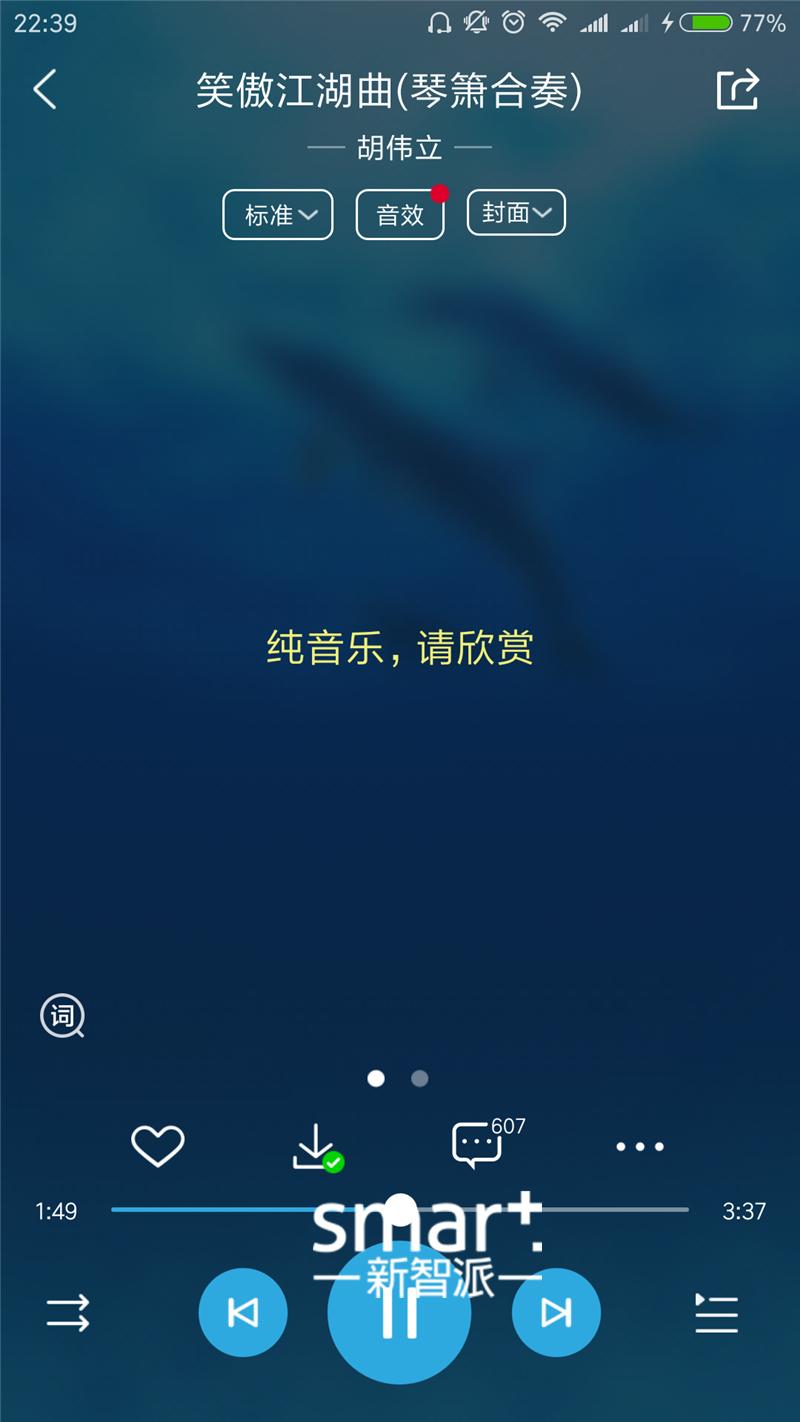Viewport: 800px width, 1422px height.
Task: Open the sound quality selector chevron
Action: tap(310, 215)
